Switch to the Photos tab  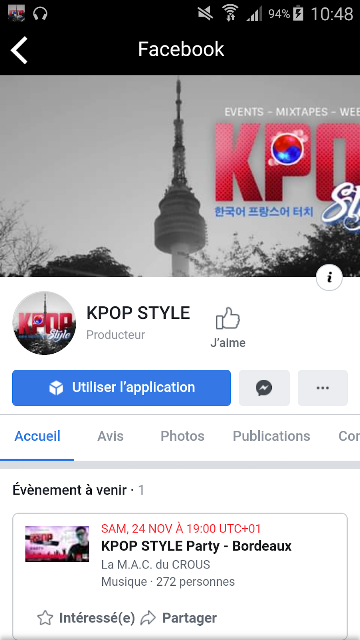182,436
